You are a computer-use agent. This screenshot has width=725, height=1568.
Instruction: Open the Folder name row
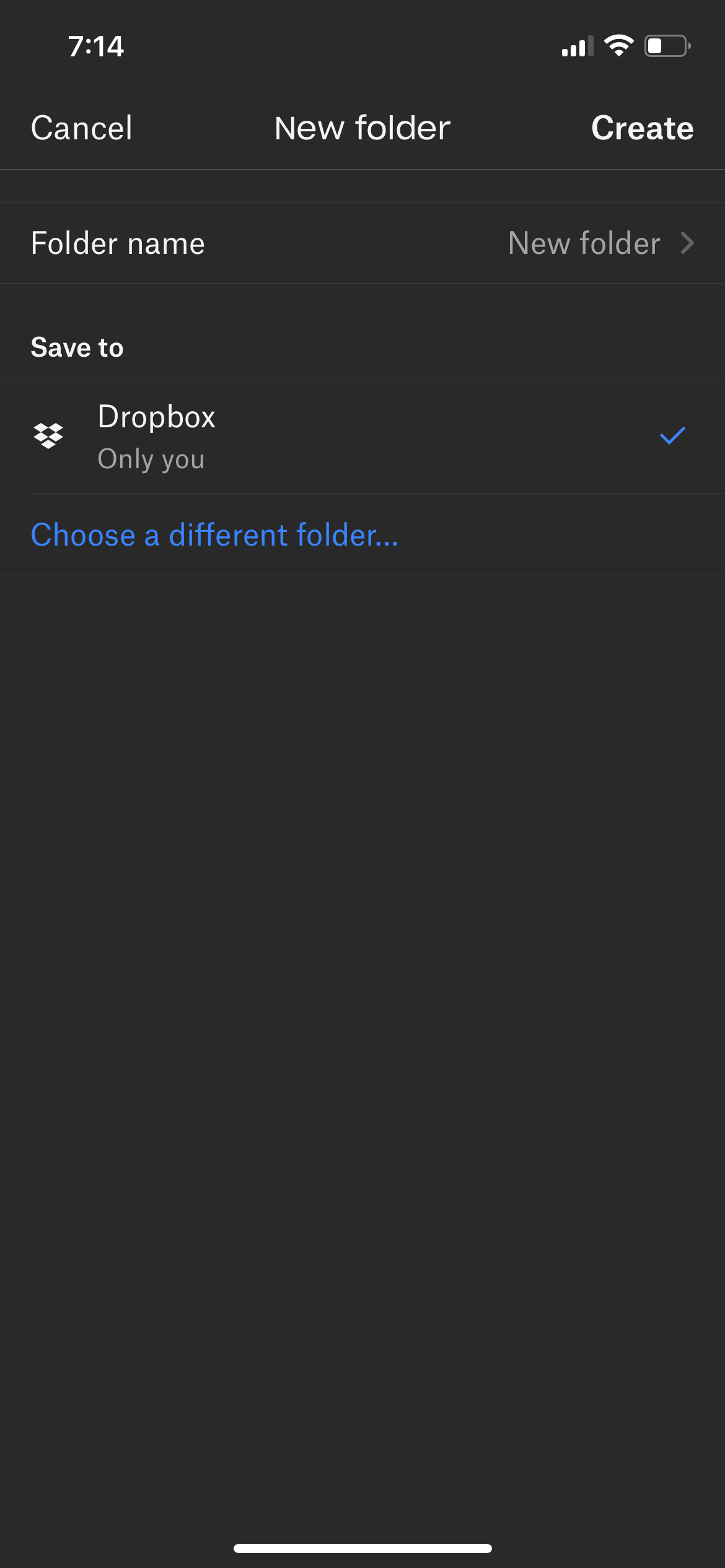362,243
